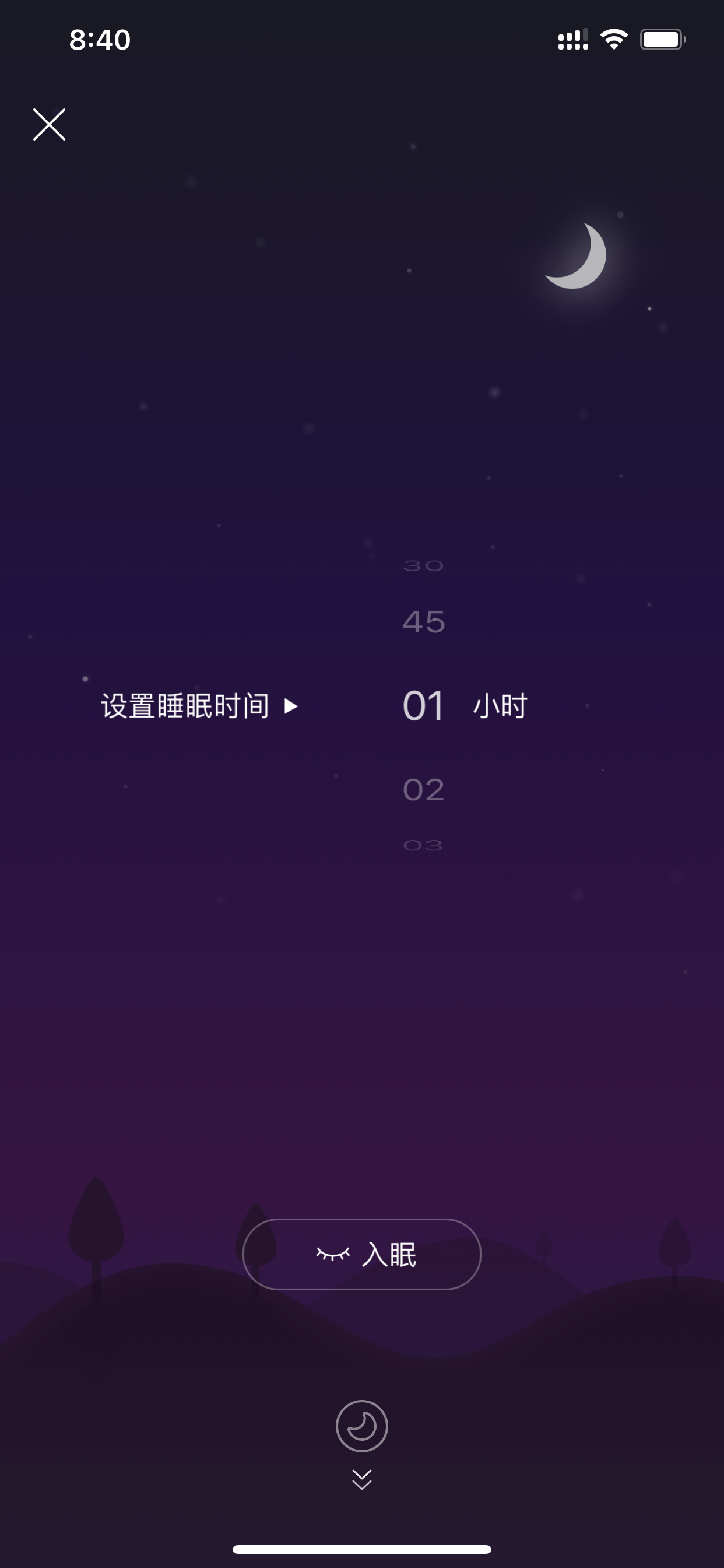The height and width of the screenshot is (1568, 724).
Task: Close the sleep timer screen
Action: (x=48, y=125)
